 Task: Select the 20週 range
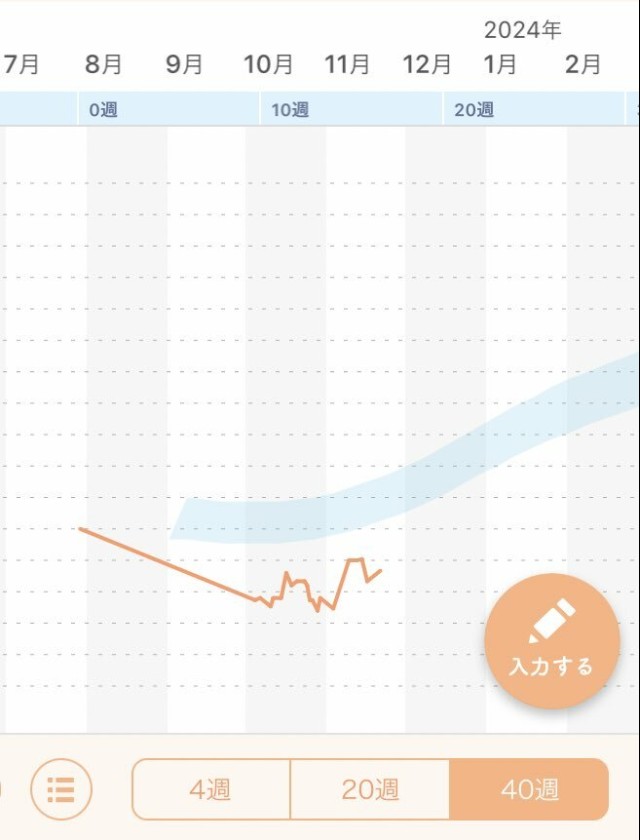click(x=370, y=789)
